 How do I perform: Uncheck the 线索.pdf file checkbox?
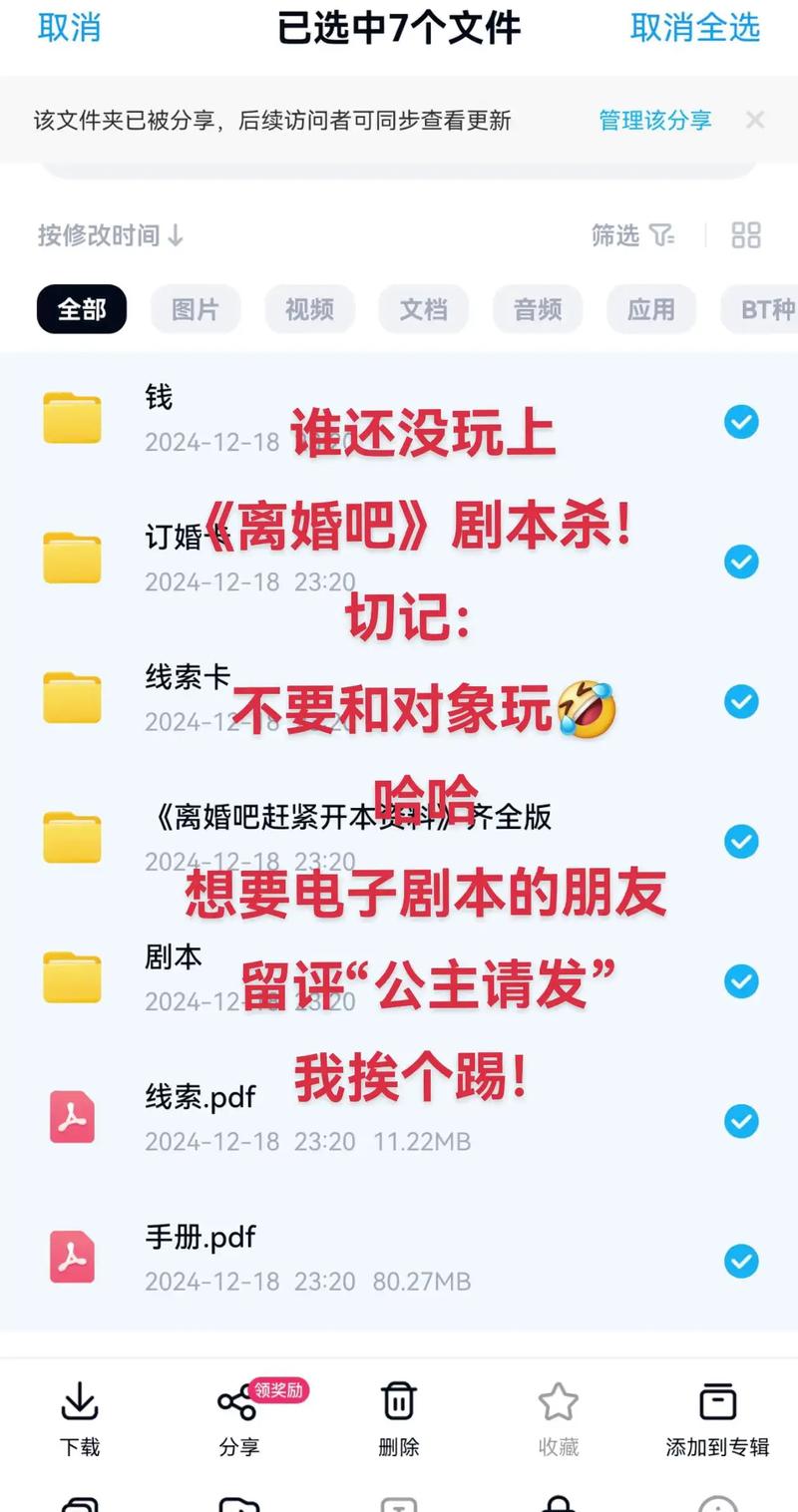741,1121
